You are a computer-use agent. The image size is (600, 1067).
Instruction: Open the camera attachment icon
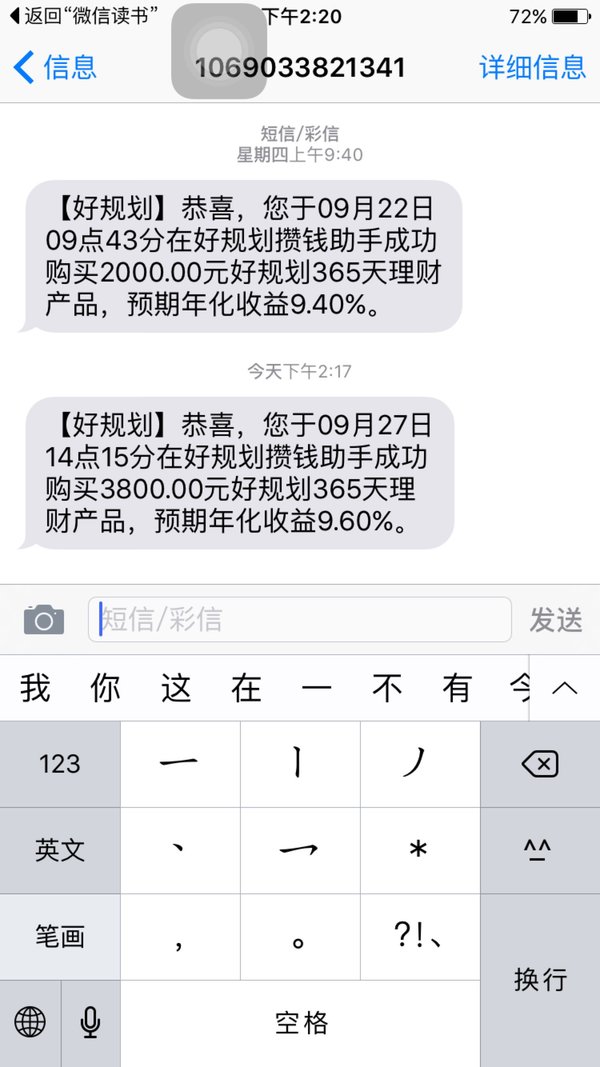pos(44,619)
